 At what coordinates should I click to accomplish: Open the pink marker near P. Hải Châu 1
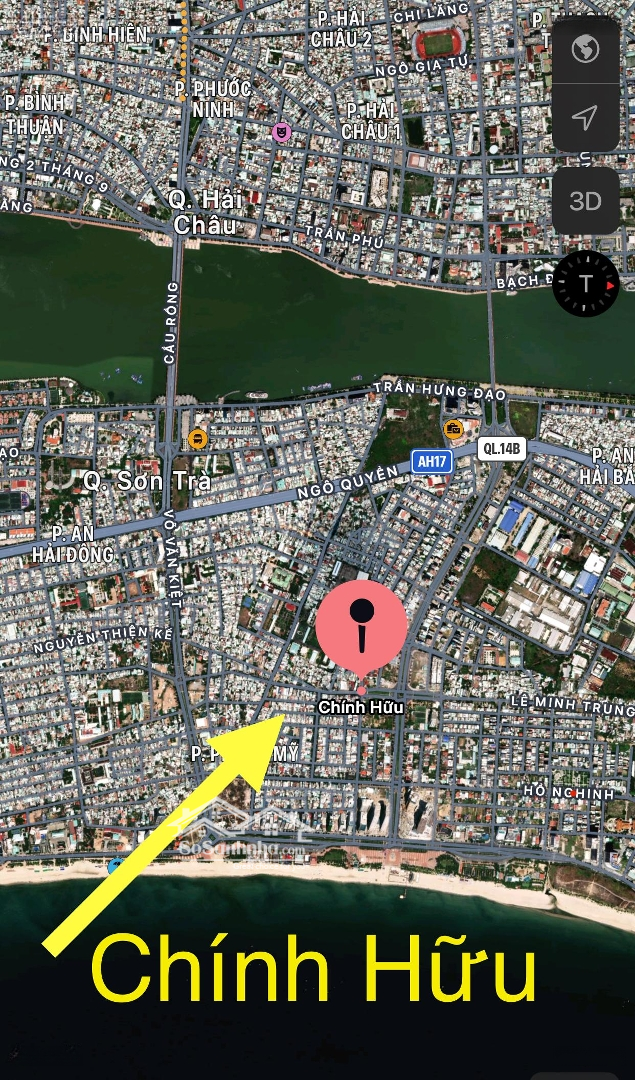click(x=281, y=132)
